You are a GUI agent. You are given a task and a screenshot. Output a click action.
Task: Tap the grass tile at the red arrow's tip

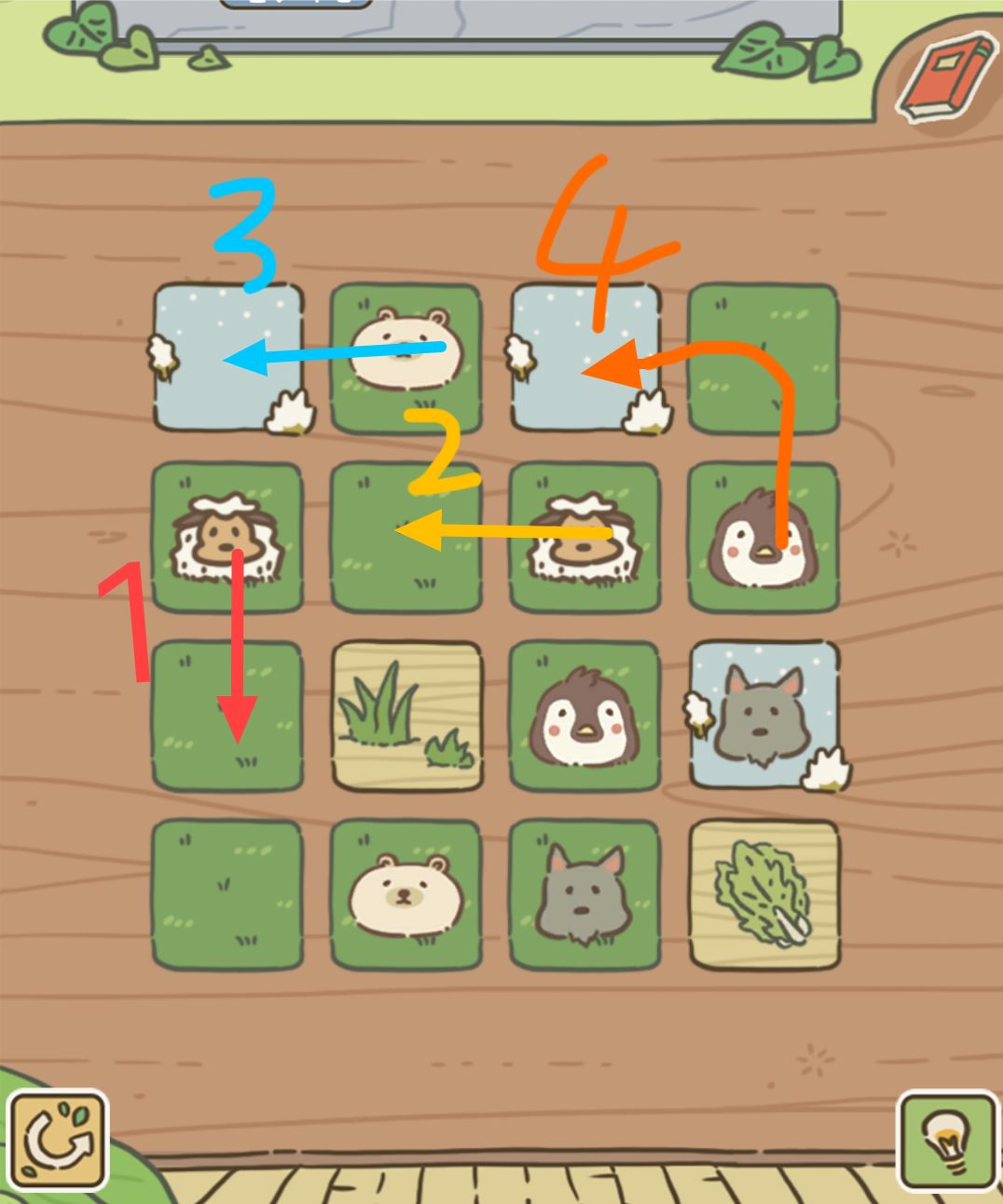pyautogui.click(x=228, y=718)
